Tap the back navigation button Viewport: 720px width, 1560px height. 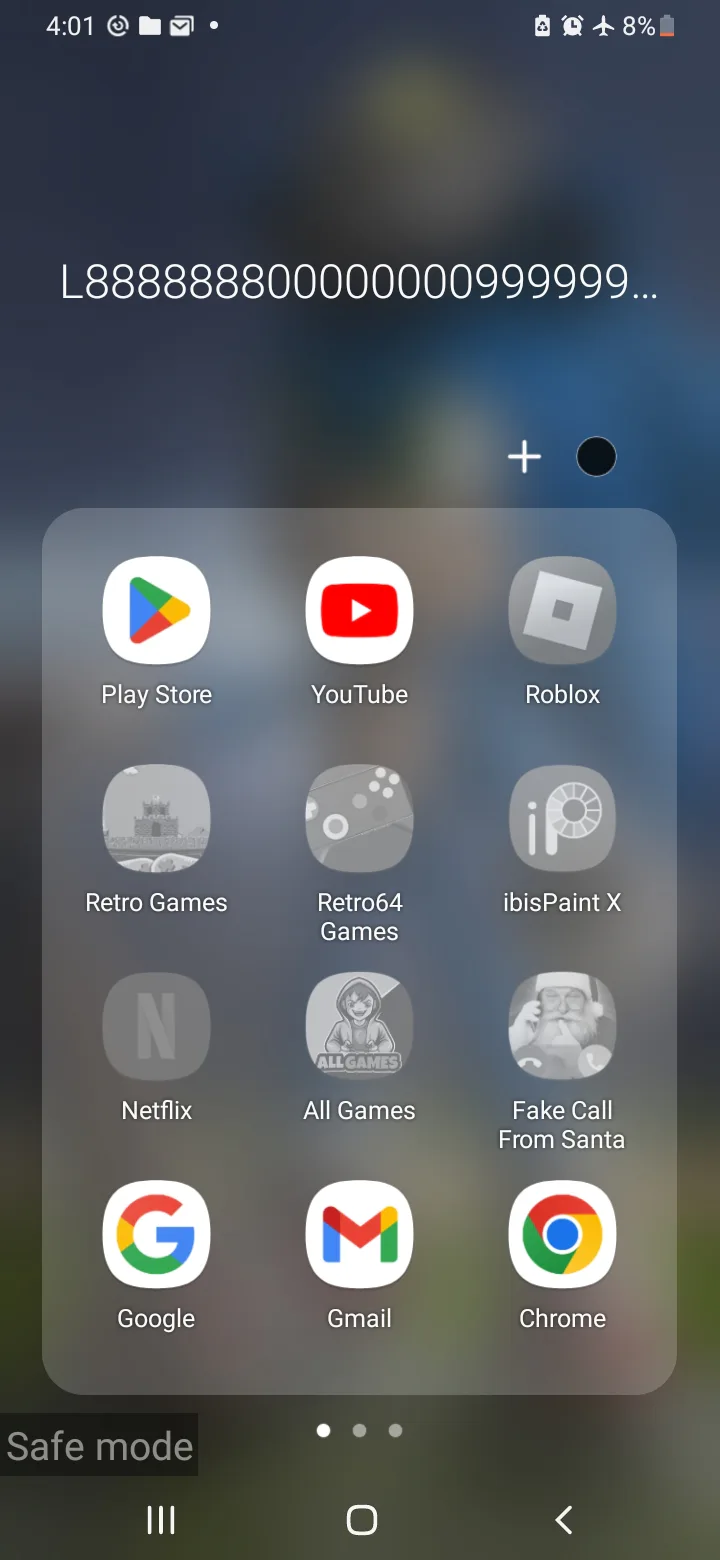click(564, 1520)
